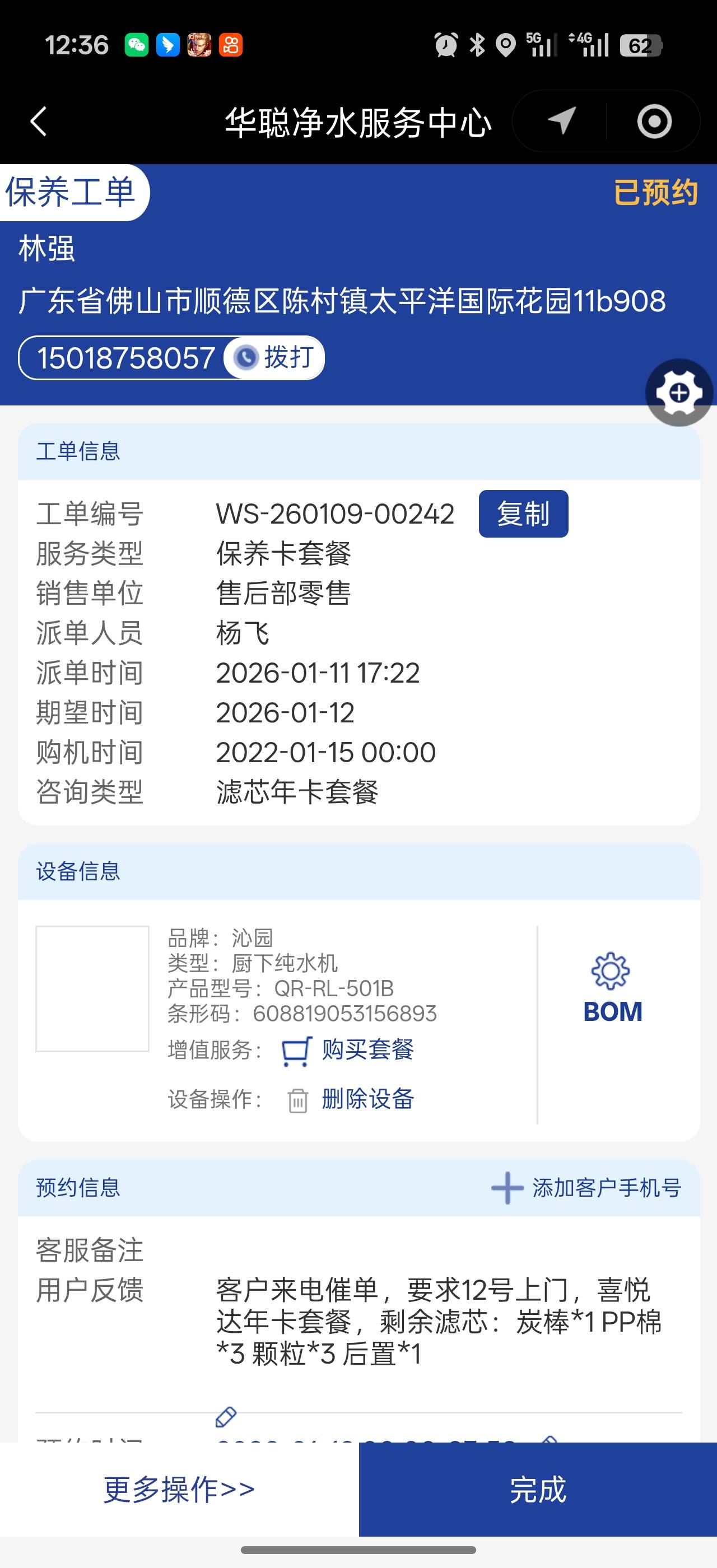The image size is (717, 1568).
Task: Go back from the work order page
Action: click(39, 121)
